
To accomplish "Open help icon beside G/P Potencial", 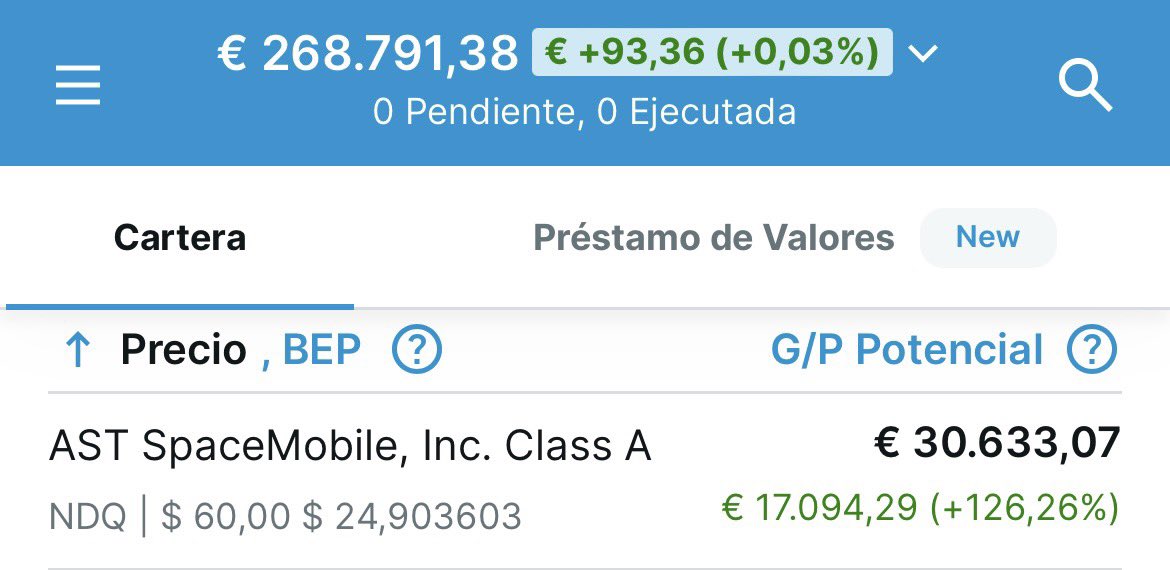I will (x=1092, y=349).
